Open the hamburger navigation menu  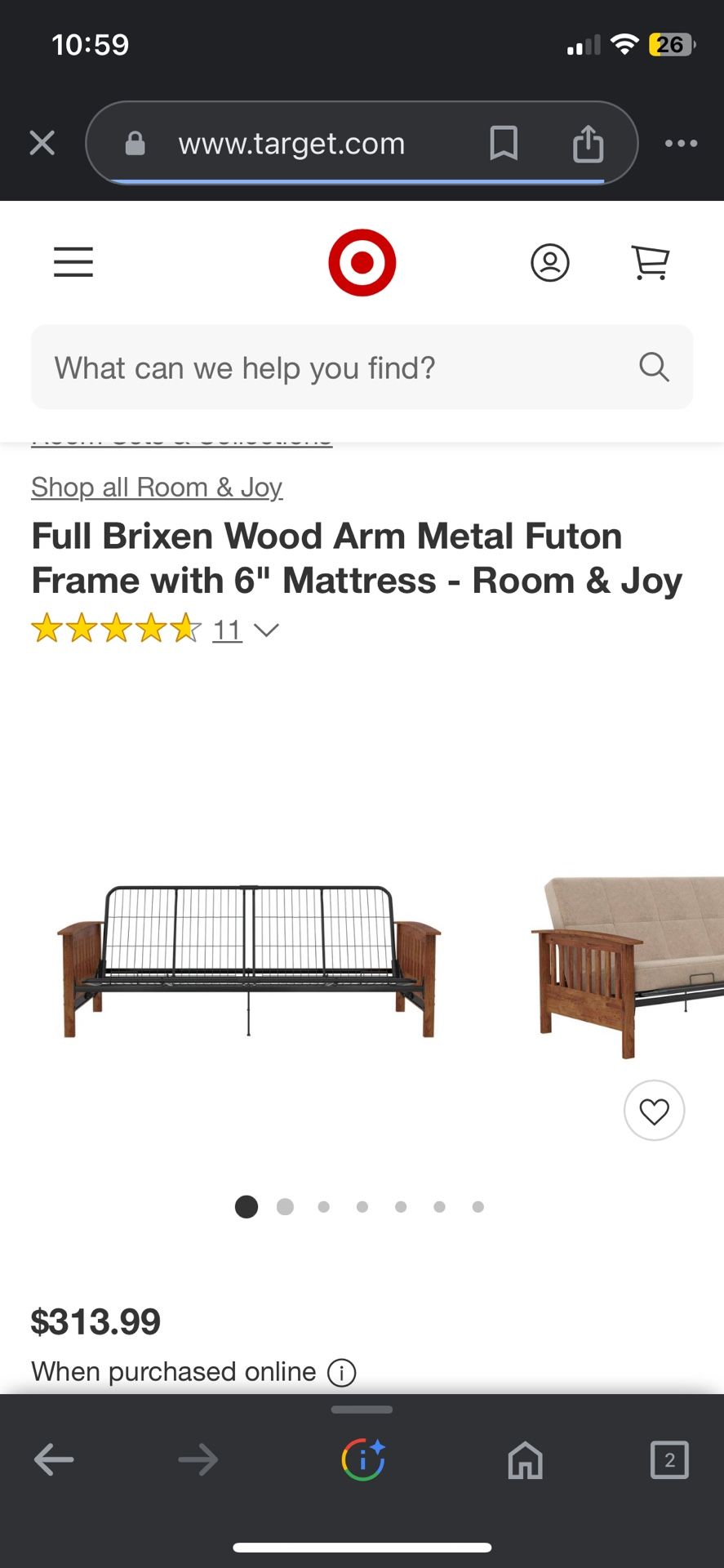(73, 262)
